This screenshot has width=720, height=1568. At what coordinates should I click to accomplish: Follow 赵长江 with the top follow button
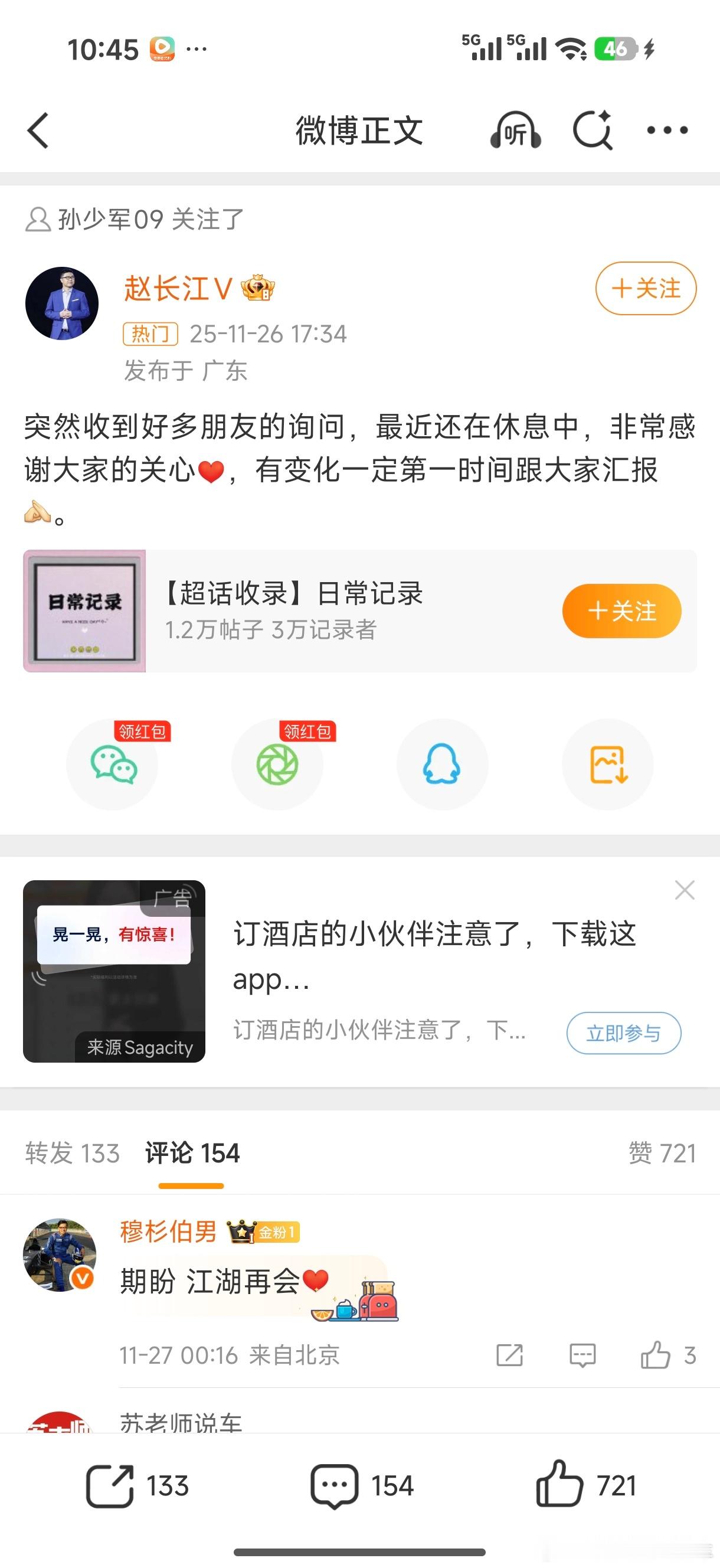[x=645, y=289]
